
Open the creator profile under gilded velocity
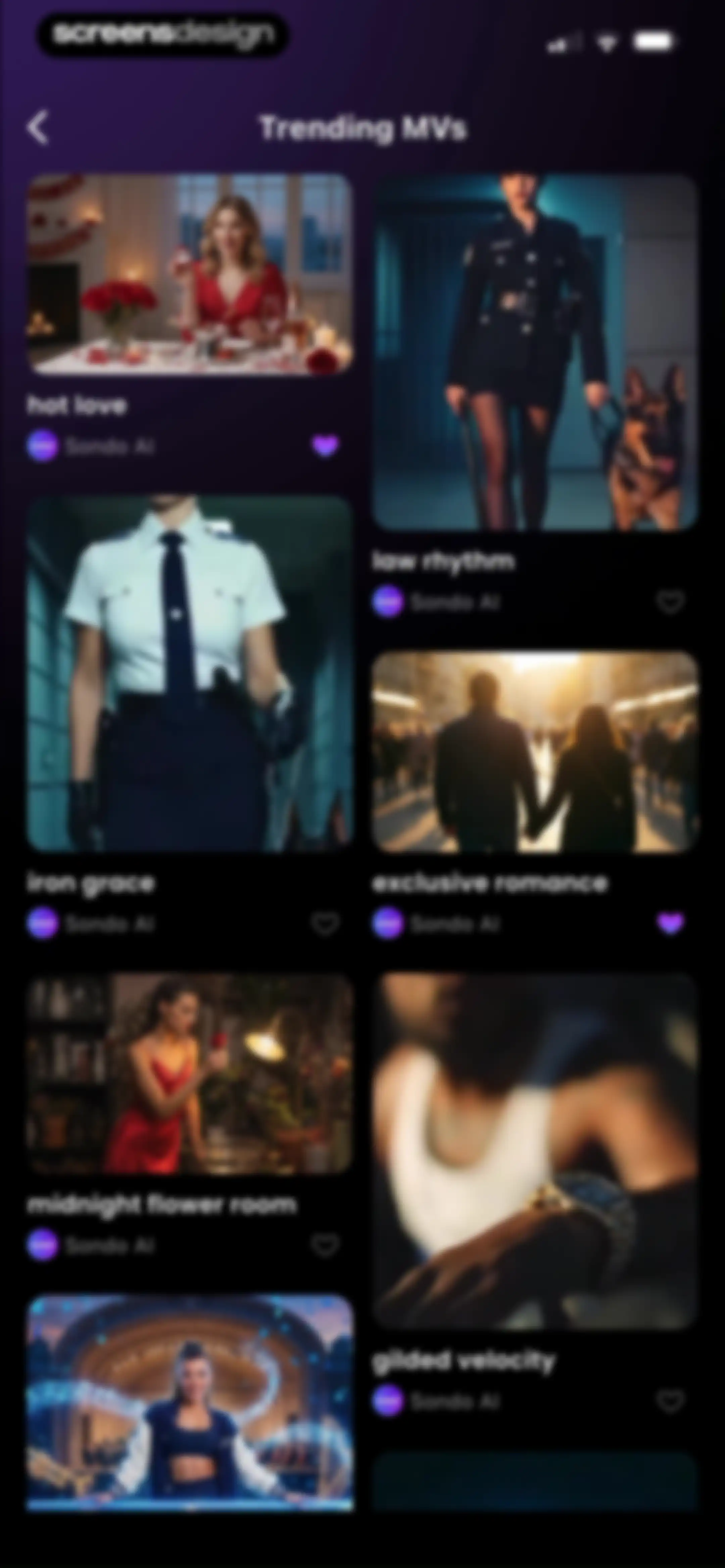point(436,1400)
